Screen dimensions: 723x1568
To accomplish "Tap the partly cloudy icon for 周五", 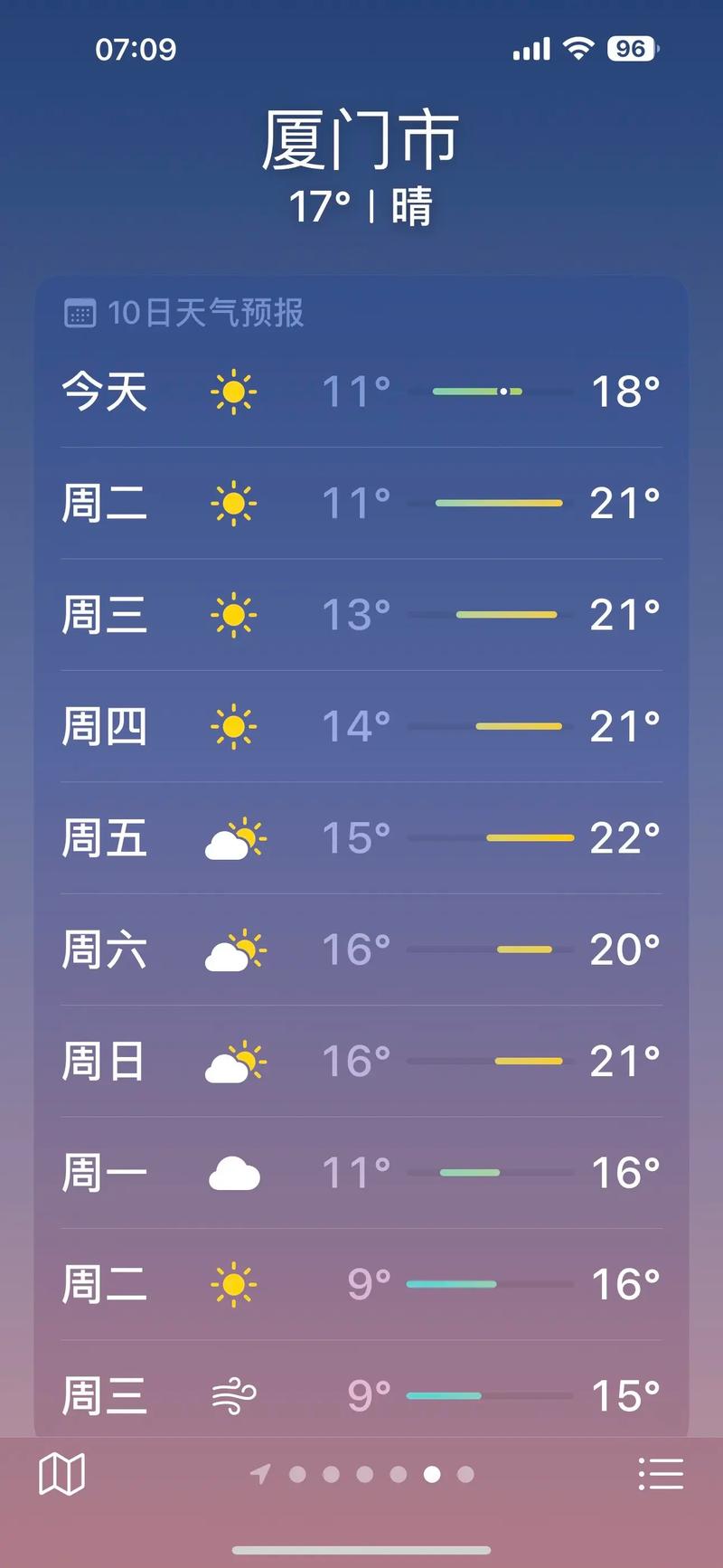I will [235, 837].
